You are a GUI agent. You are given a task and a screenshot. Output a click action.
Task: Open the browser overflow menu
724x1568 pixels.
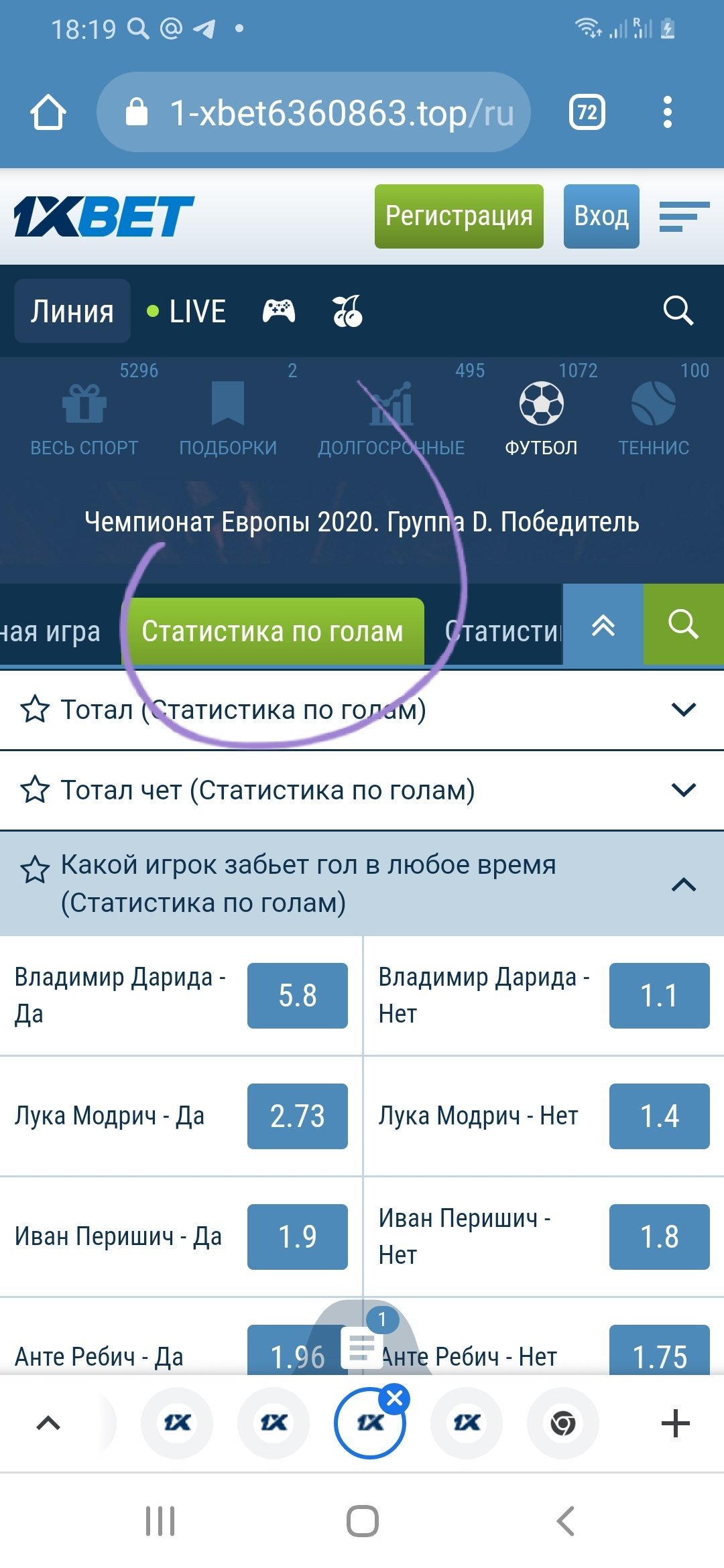pyautogui.click(x=666, y=112)
